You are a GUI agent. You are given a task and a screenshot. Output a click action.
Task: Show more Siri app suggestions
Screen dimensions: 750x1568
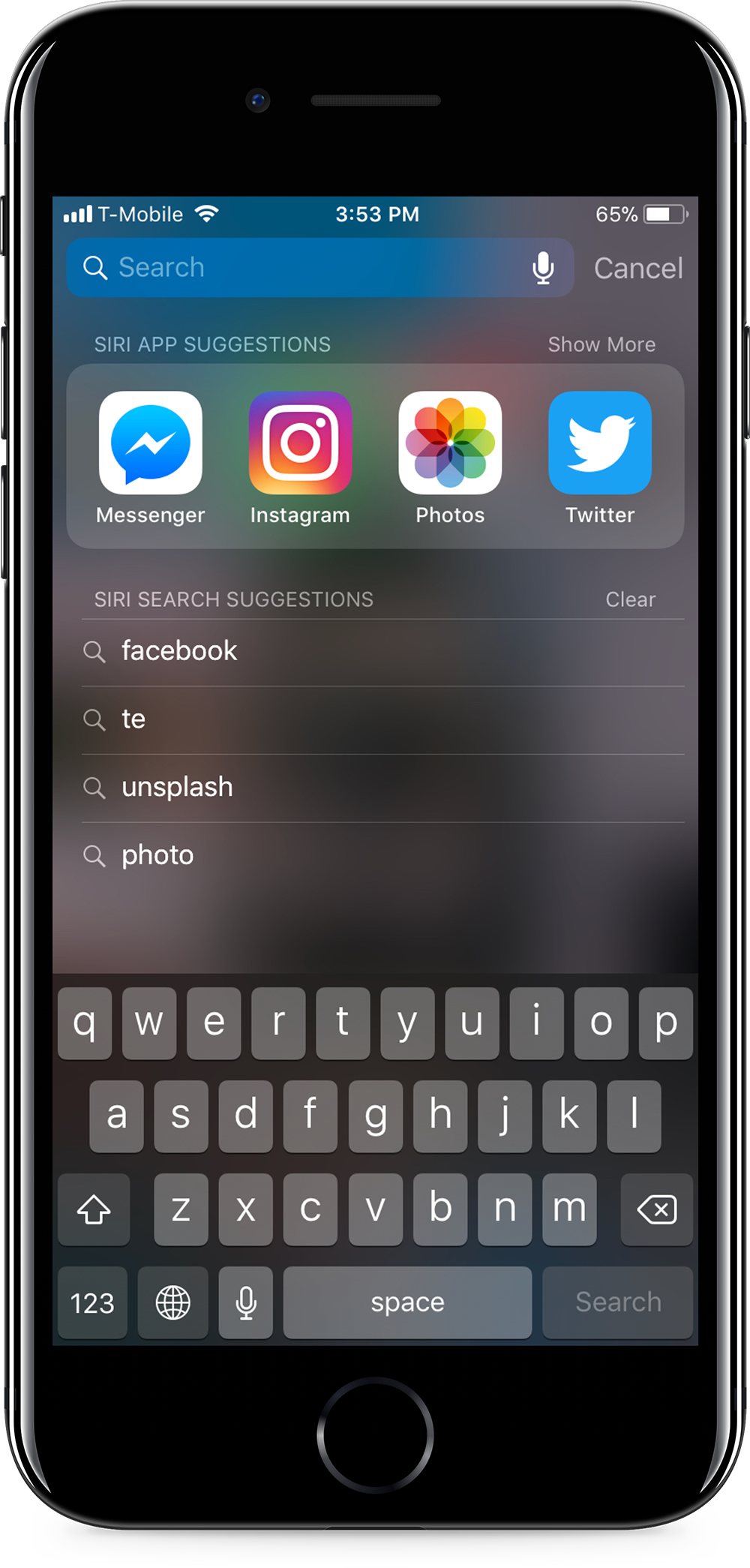pyautogui.click(x=601, y=344)
